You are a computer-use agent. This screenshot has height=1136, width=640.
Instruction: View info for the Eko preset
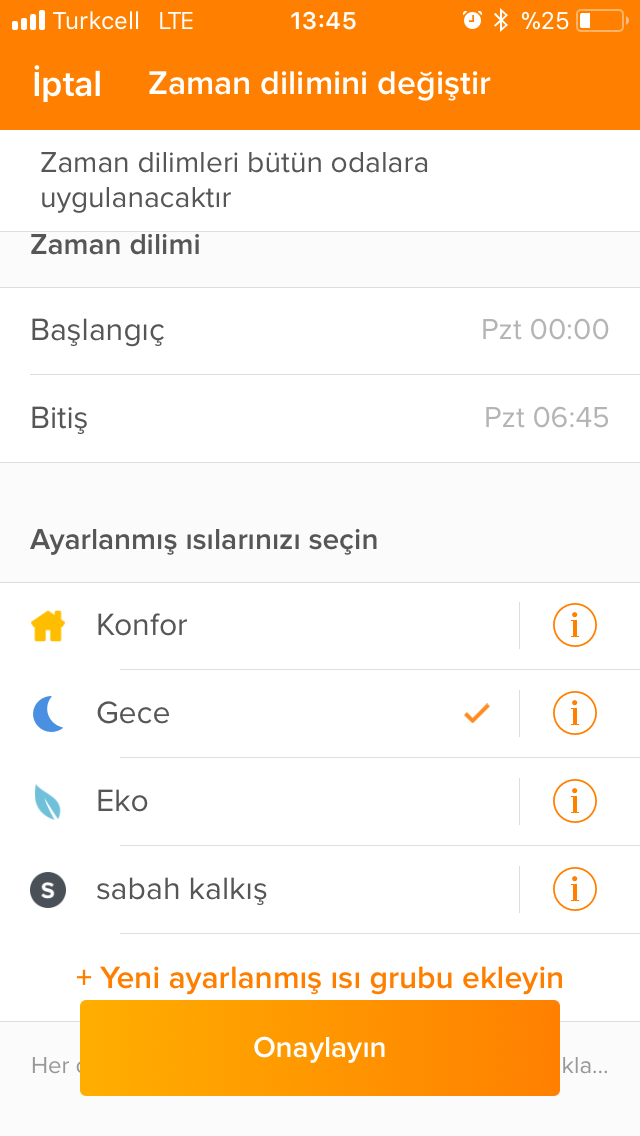tap(575, 801)
